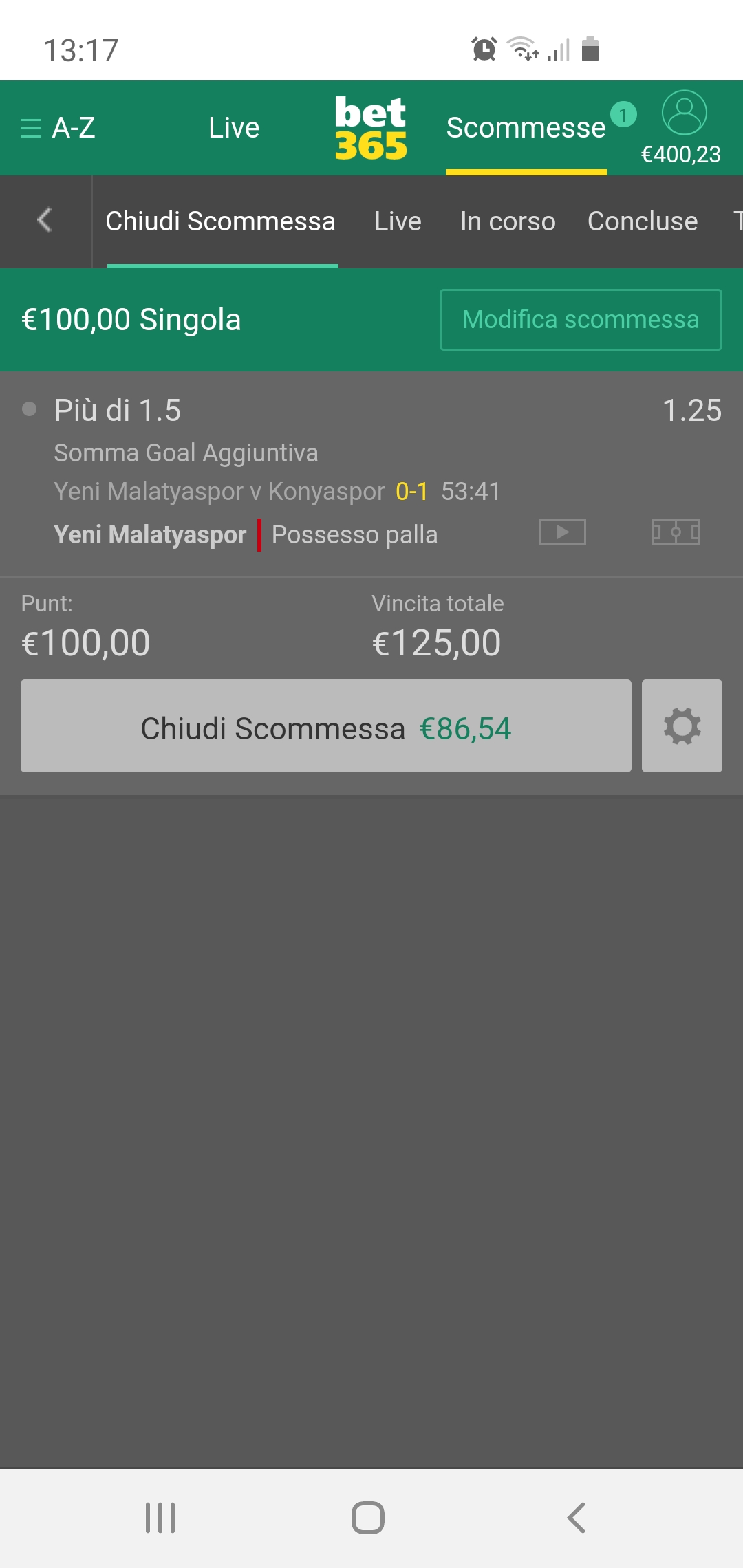The image size is (743, 1568).
Task: Go to the phone's home screen
Action: click(x=368, y=1518)
